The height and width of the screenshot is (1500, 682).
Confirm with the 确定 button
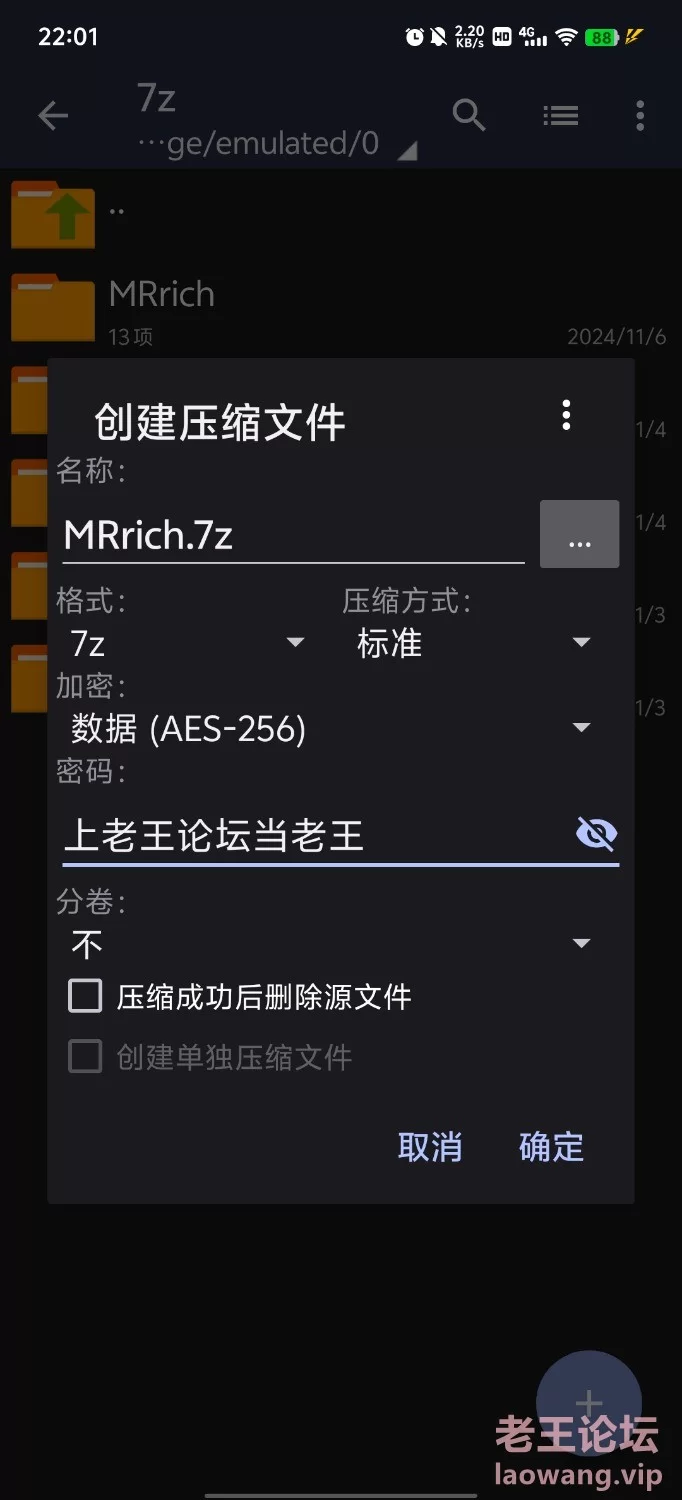tap(551, 1147)
